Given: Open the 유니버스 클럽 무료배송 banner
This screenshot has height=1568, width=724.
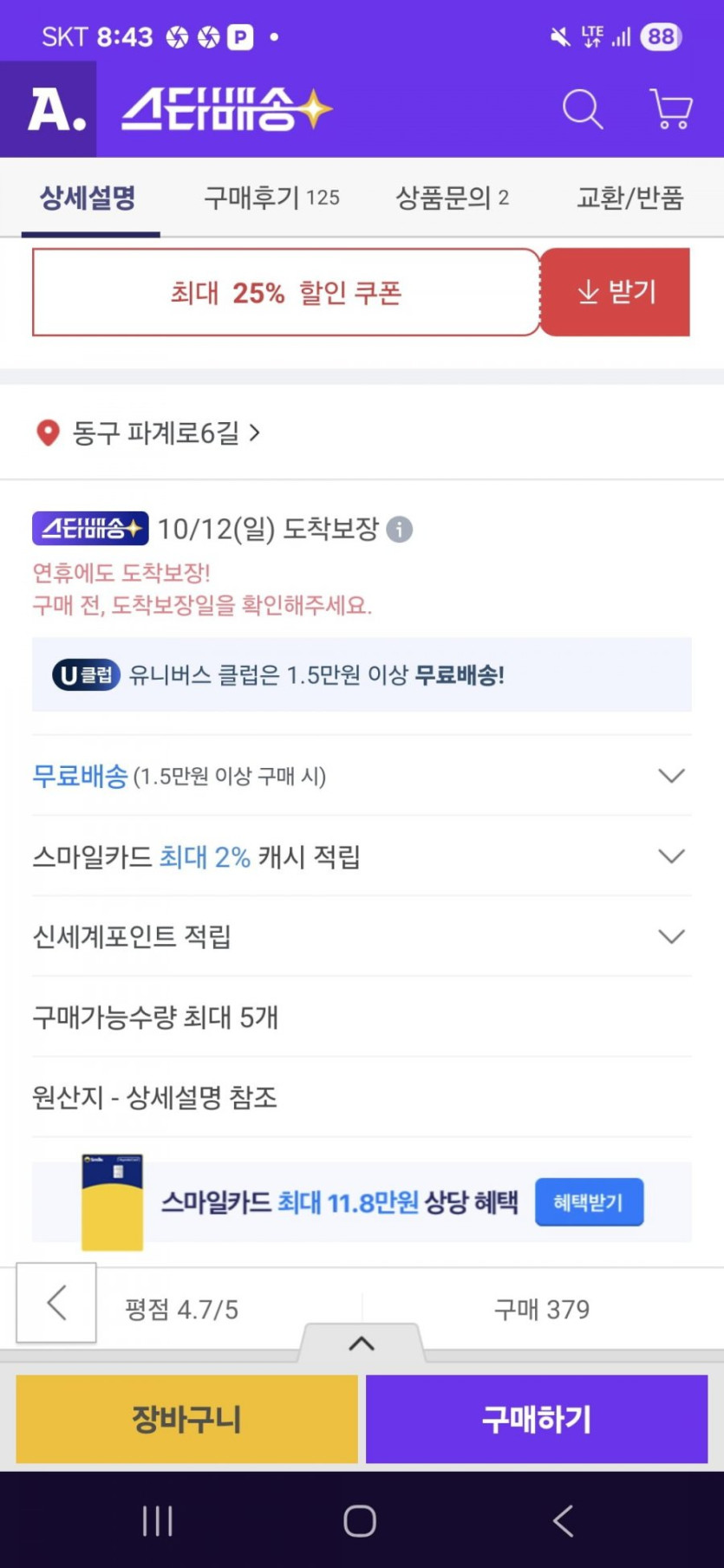Looking at the screenshot, I should 362,674.
